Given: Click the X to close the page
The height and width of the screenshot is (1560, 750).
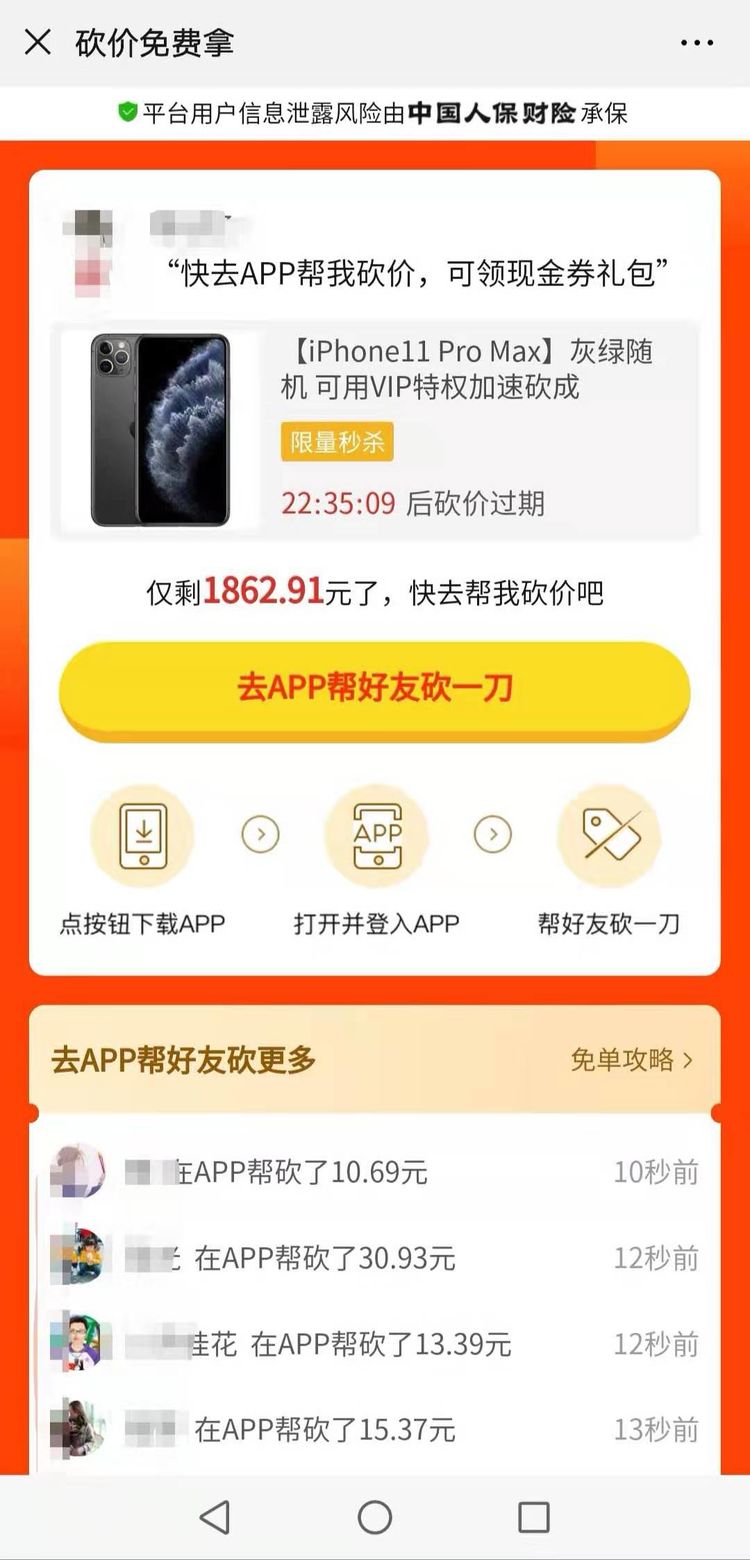Looking at the screenshot, I should coord(37,44).
